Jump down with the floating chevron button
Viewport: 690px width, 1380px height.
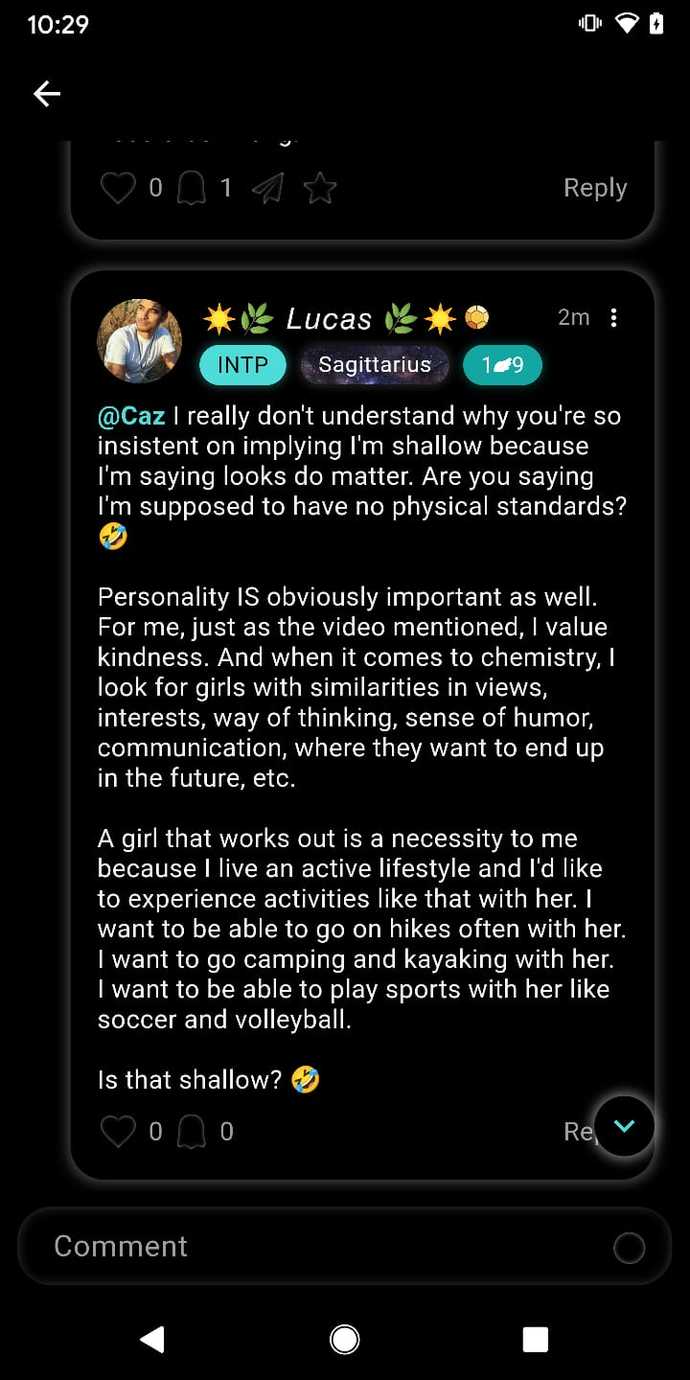pos(624,1126)
